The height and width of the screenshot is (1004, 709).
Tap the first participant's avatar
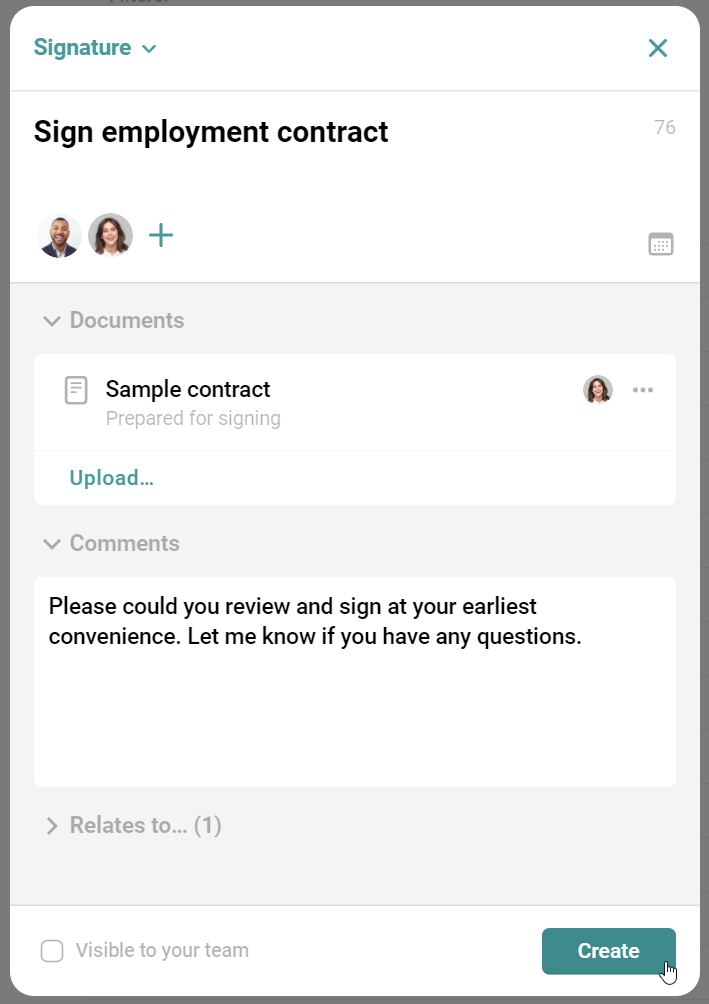tap(60, 236)
